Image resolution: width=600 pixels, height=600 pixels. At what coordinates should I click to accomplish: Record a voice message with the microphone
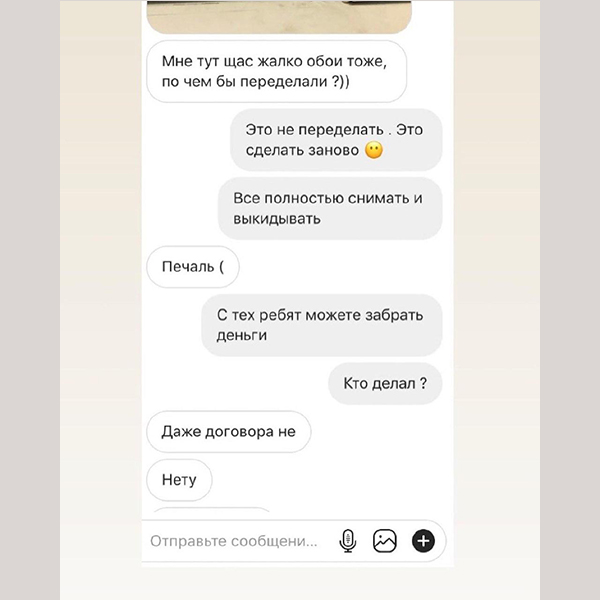(347, 541)
